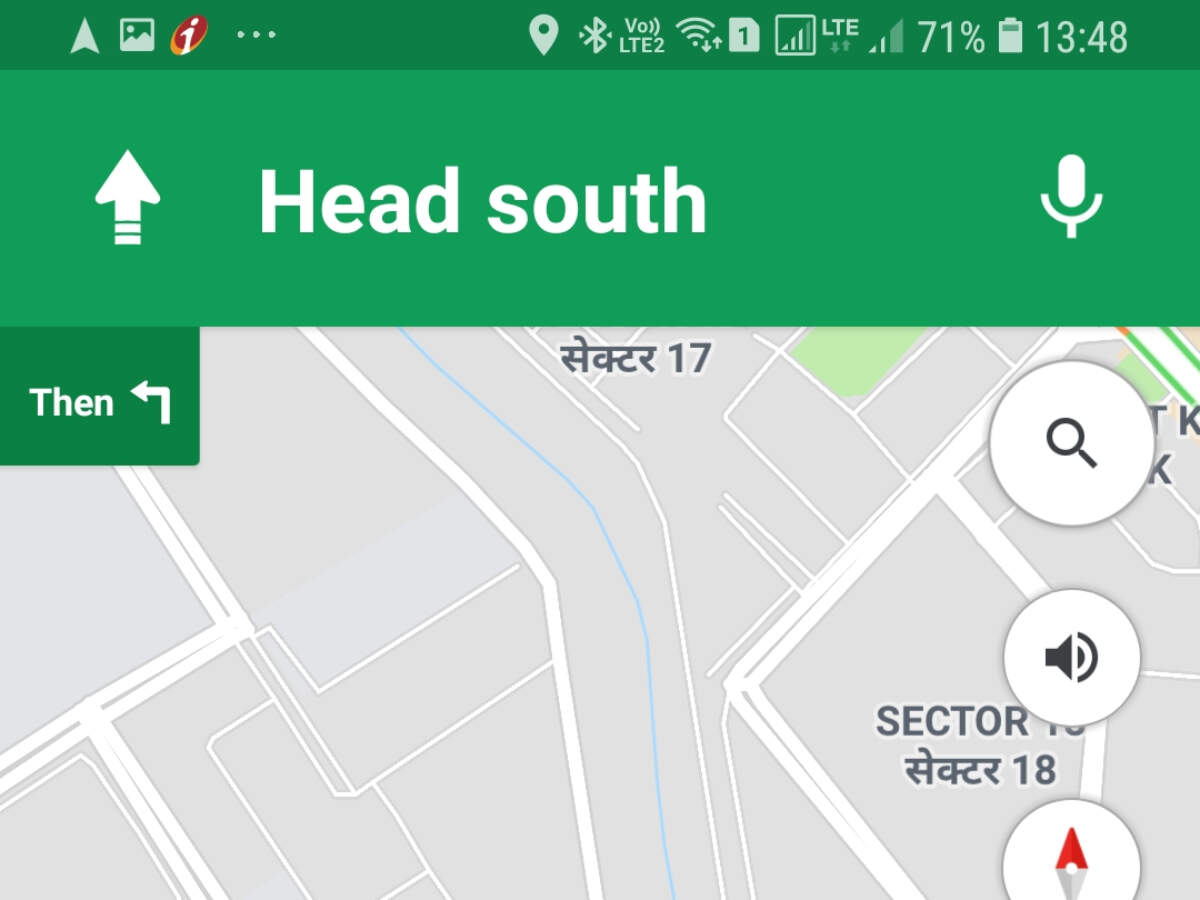Viewport: 1200px width, 900px height.
Task: Tap the voice command microphone icon
Action: pos(1071,197)
